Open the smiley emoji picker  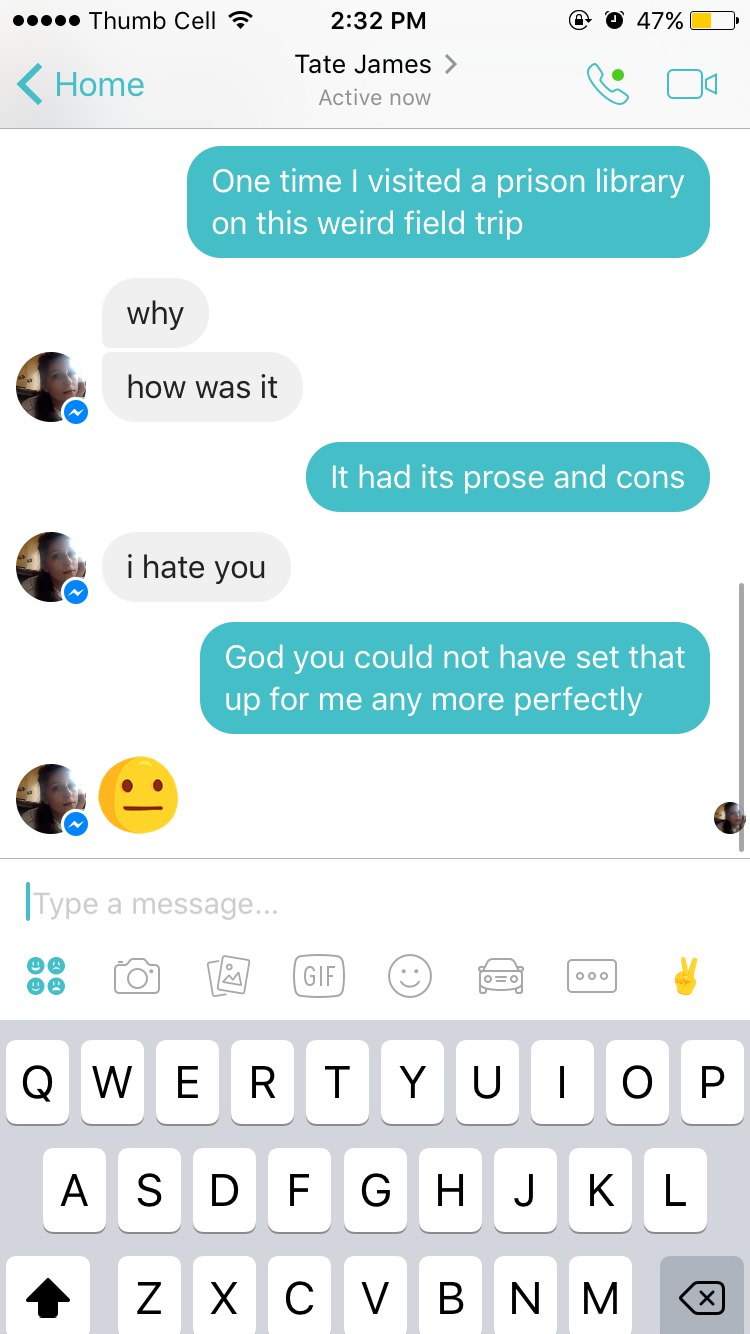pyautogui.click(x=410, y=975)
